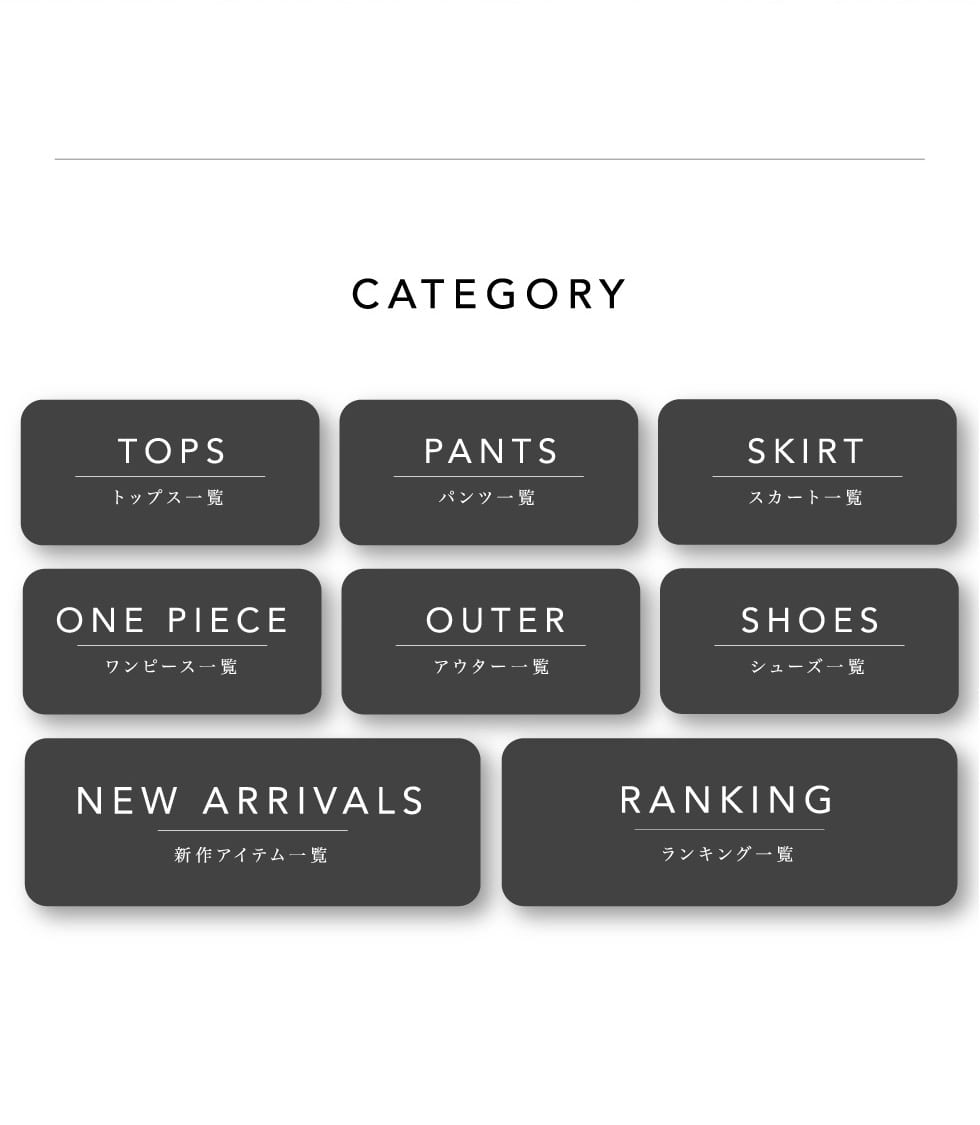Viewport: 980px width, 1125px height.
Task: Open NEW ARRIVALS items list
Action: (x=252, y=822)
